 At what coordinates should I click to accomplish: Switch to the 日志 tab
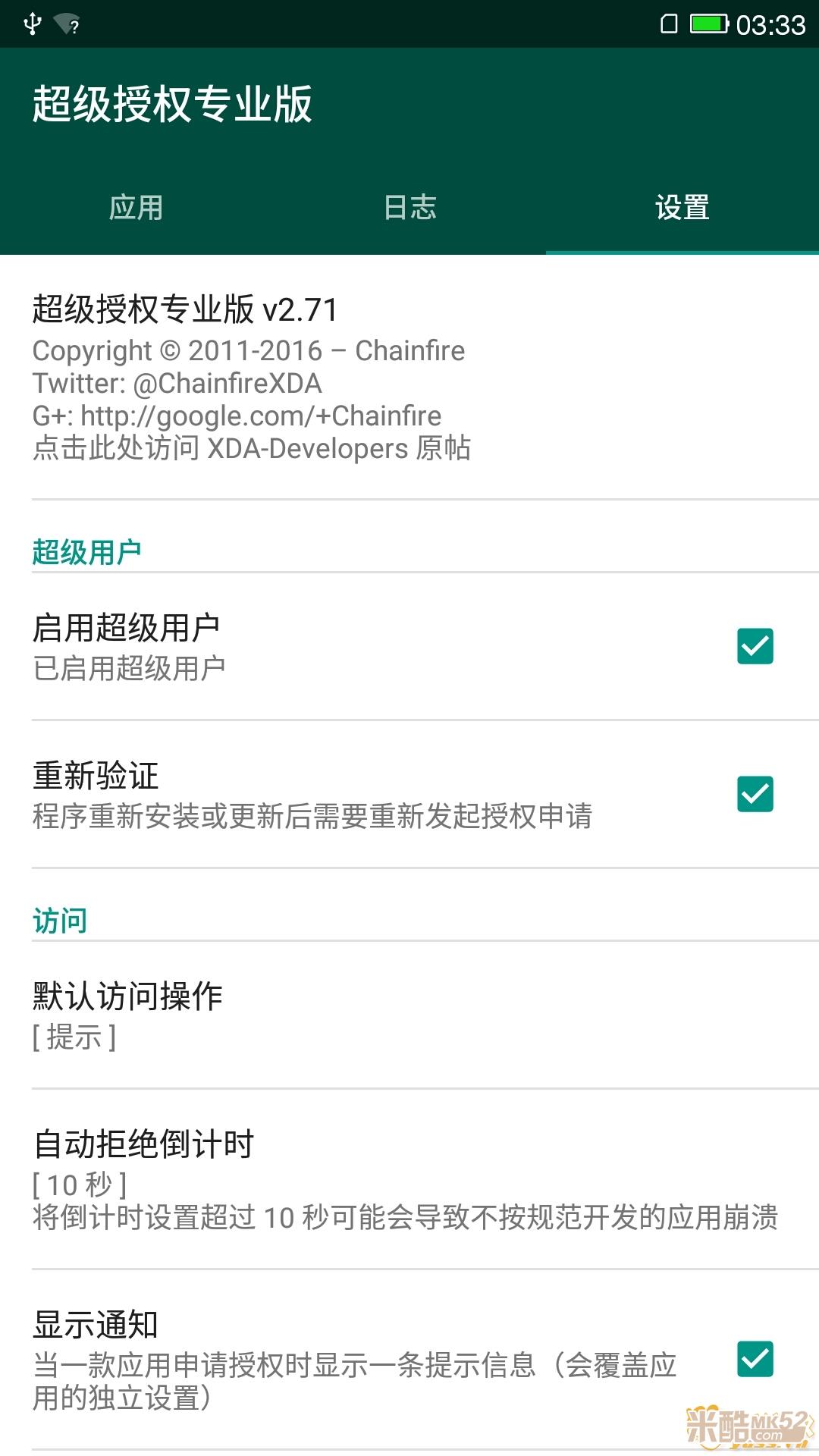click(409, 209)
